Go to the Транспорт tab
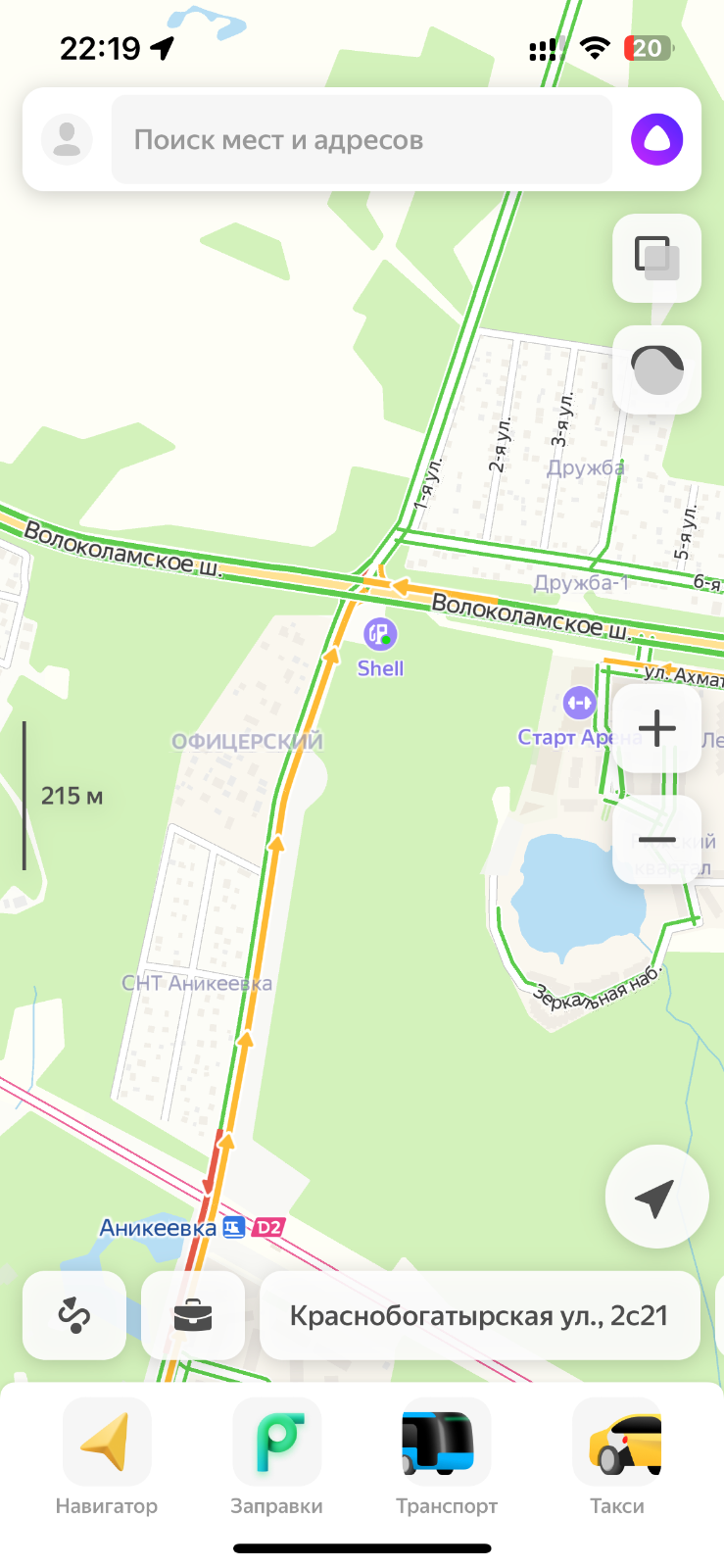 pos(447,1457)
